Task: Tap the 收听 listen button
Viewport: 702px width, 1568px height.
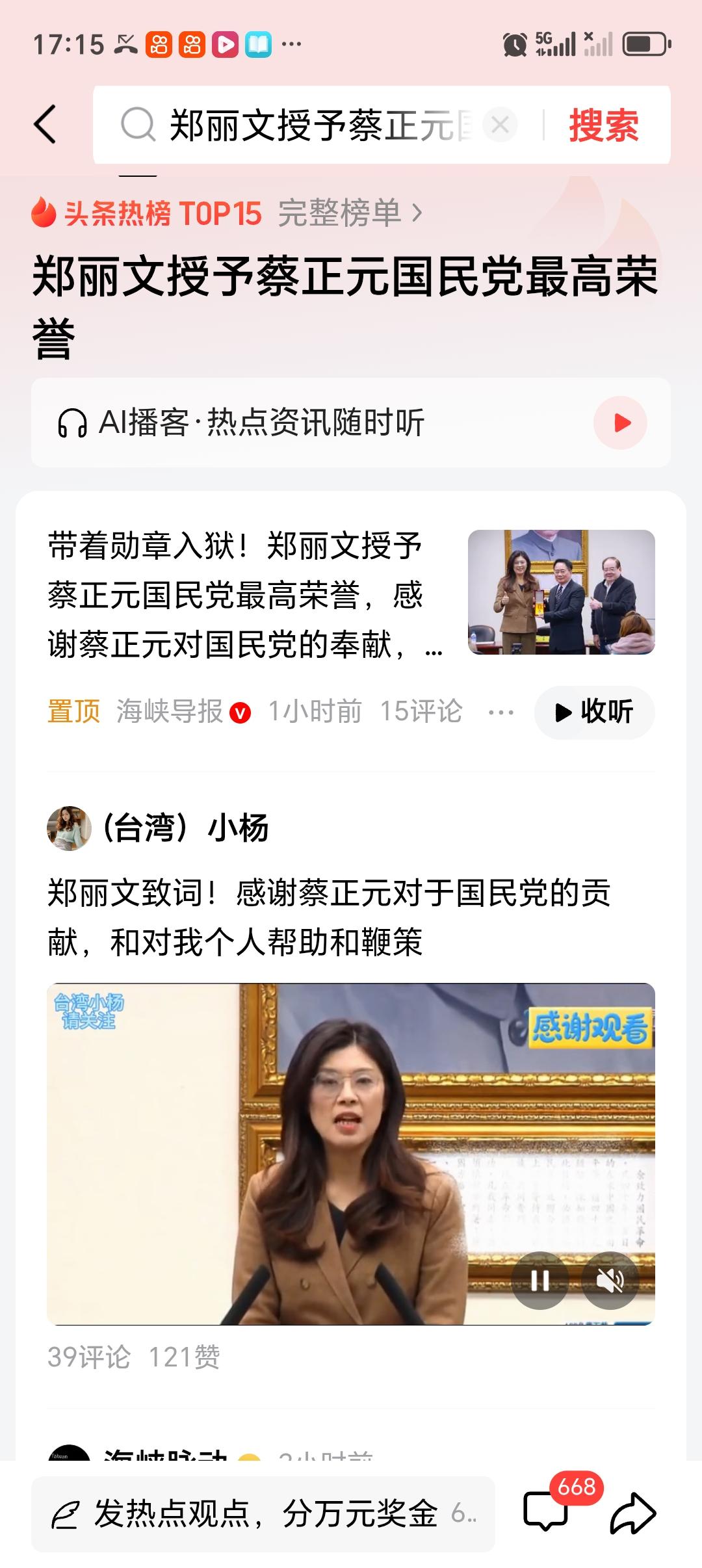Action: tap(593, 712)
